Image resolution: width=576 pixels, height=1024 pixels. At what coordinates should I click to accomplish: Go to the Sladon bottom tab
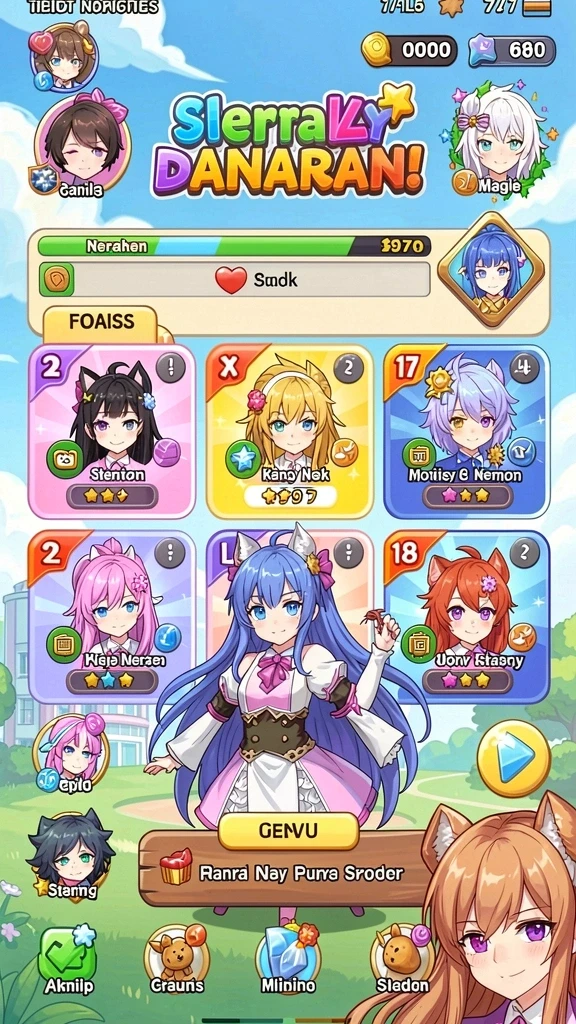(x=402, y=960)
